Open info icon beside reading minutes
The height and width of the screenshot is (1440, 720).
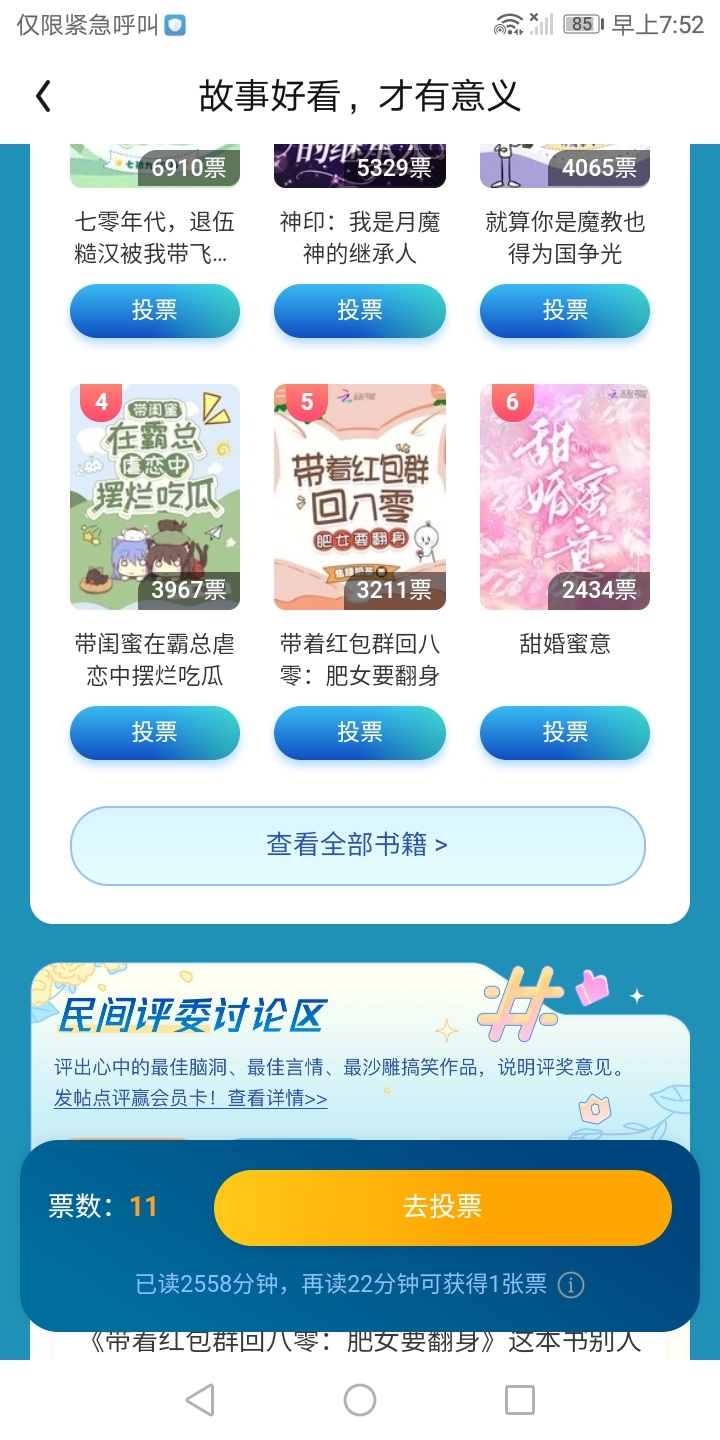(x=570, y=1285)
